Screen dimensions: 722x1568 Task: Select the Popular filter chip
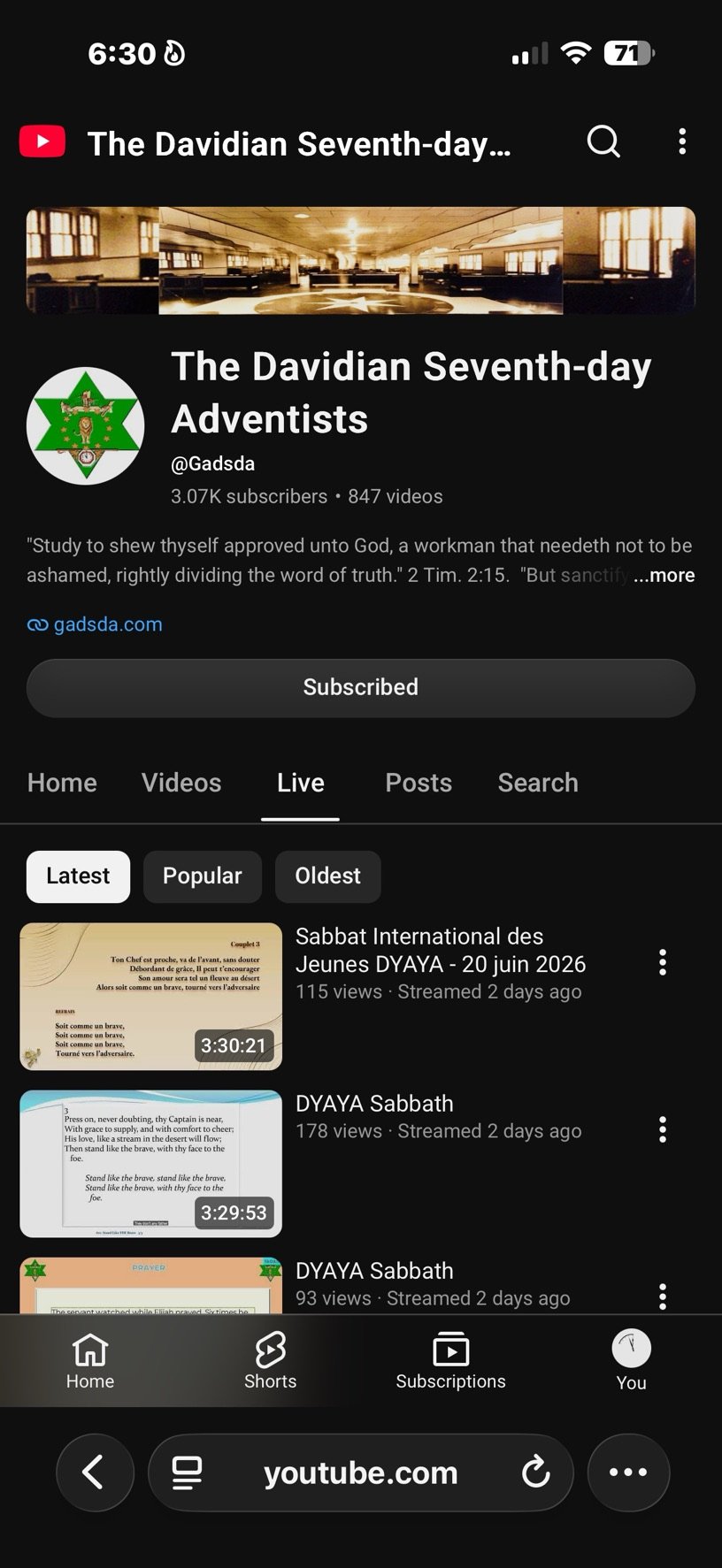tap(203, 876)
